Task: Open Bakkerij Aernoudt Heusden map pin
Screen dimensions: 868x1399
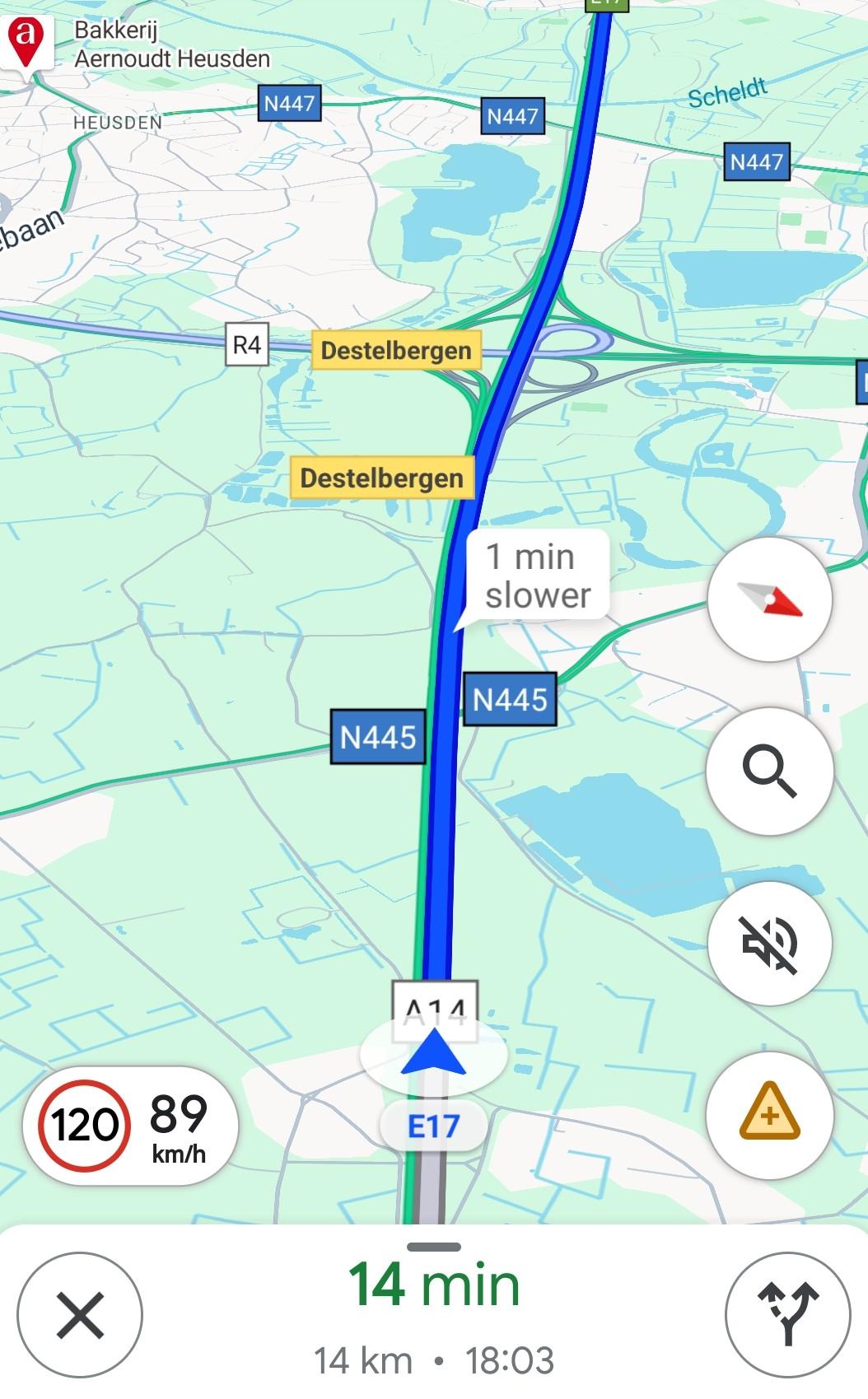Action: [x=26, y=43]
